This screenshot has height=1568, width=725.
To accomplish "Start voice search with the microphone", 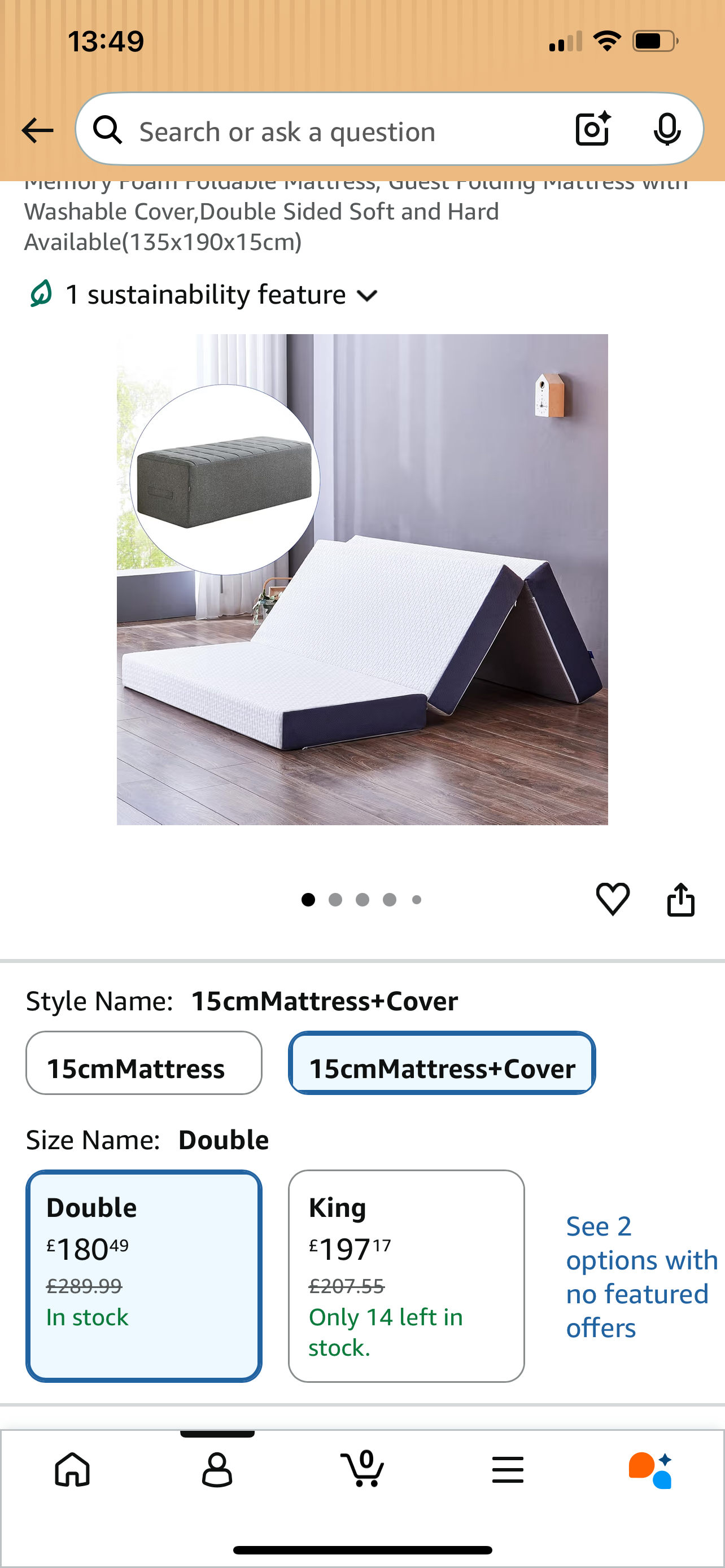I will coord(667,129).
